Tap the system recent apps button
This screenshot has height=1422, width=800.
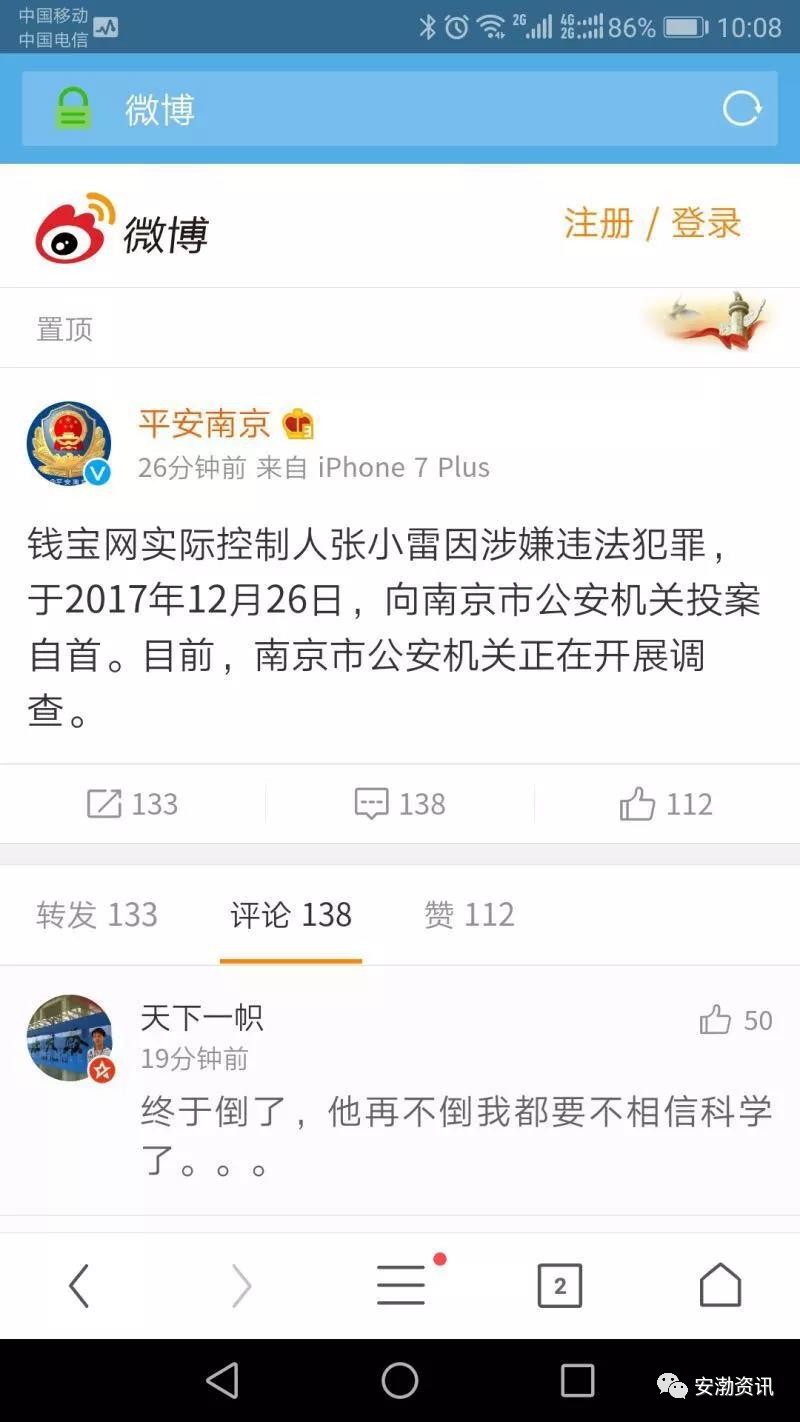pyautogui.click(x=577, y=1381)
